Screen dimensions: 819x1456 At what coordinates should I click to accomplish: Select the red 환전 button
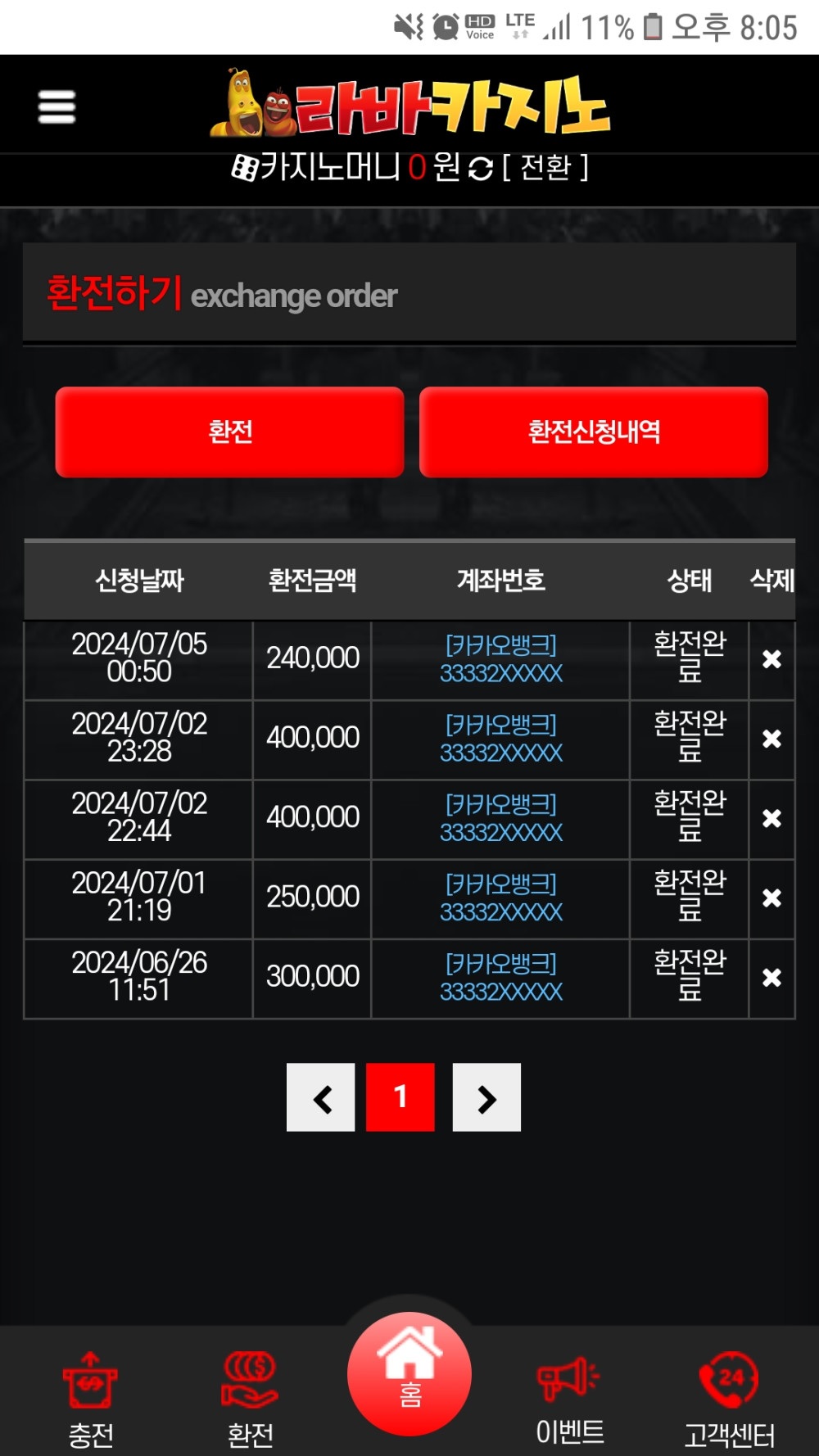pos(230,432)
